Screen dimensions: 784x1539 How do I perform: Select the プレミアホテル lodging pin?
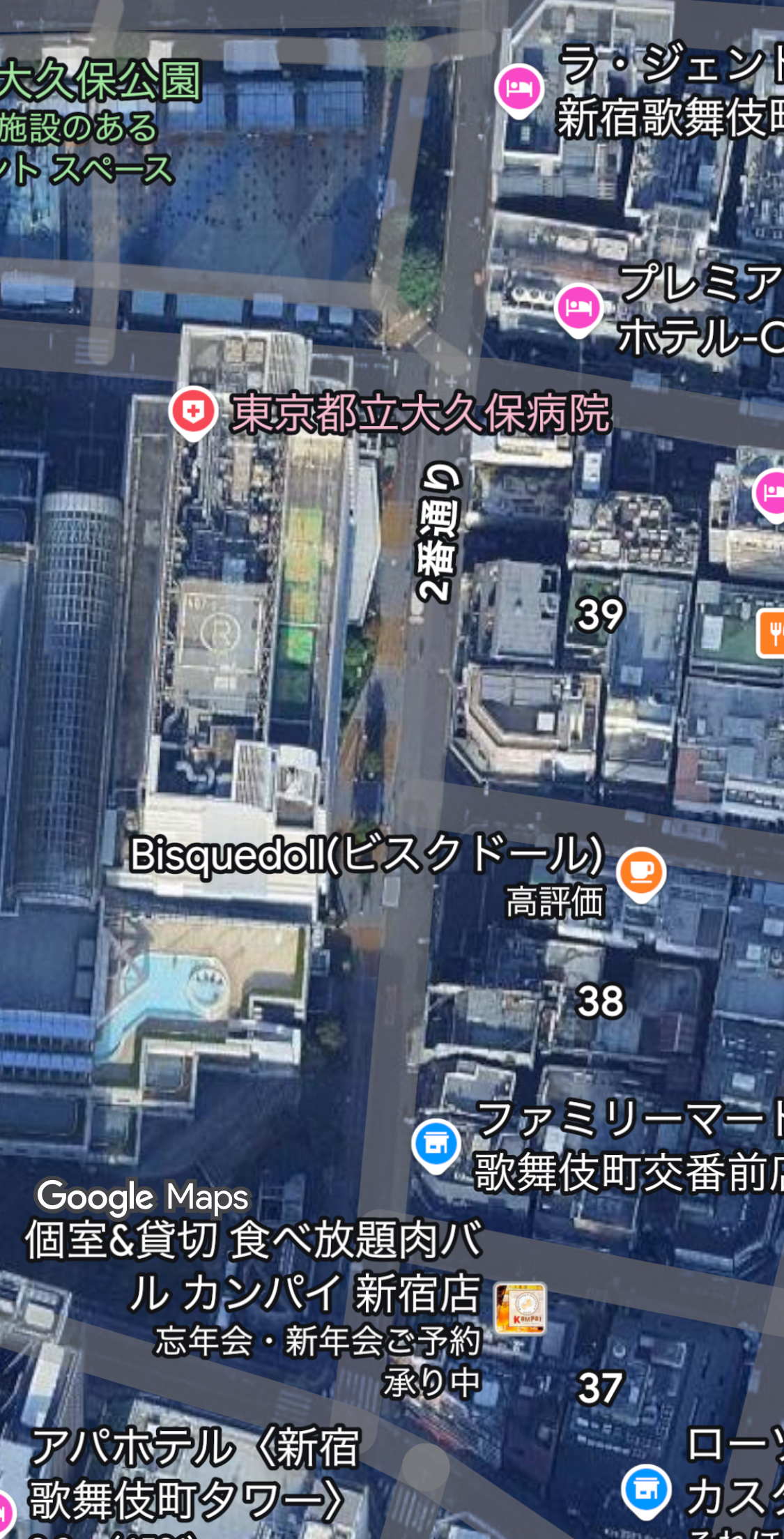click(x=578, y=307)
